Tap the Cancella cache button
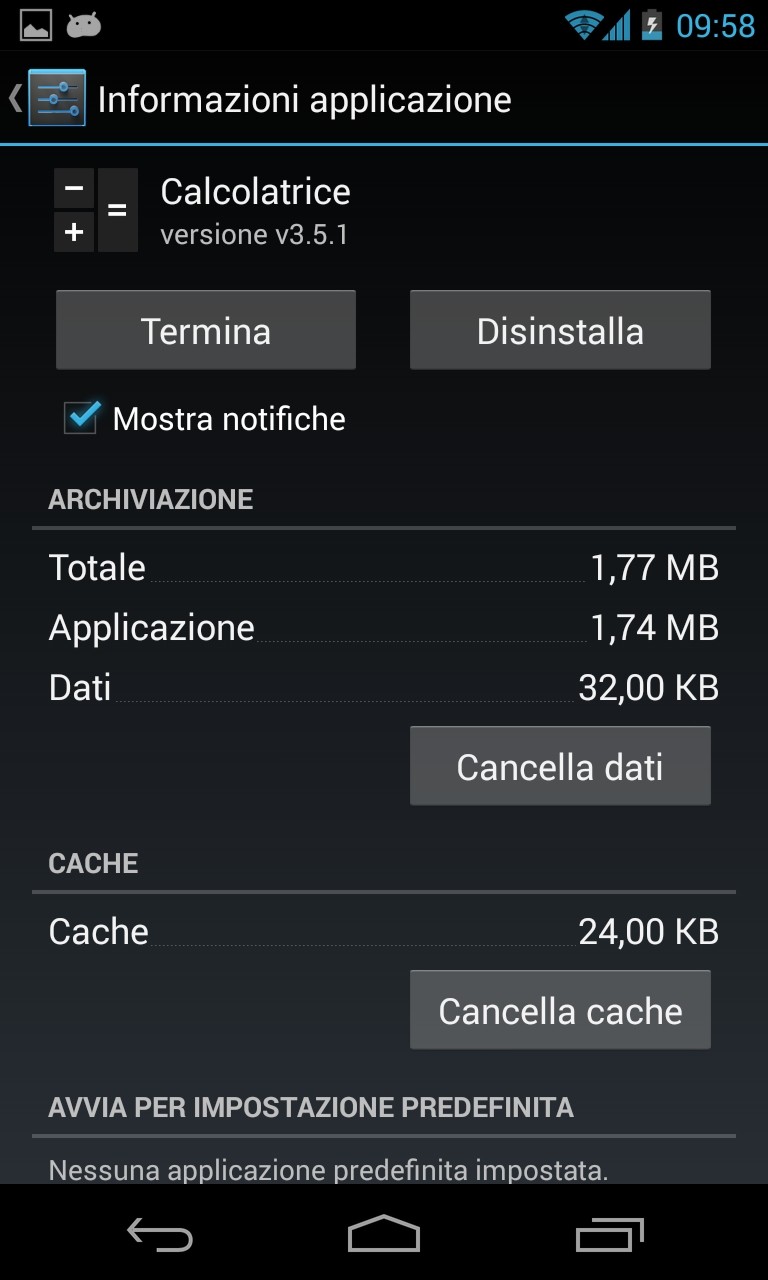768x1280 pixels. click(x=560, y=1011)
